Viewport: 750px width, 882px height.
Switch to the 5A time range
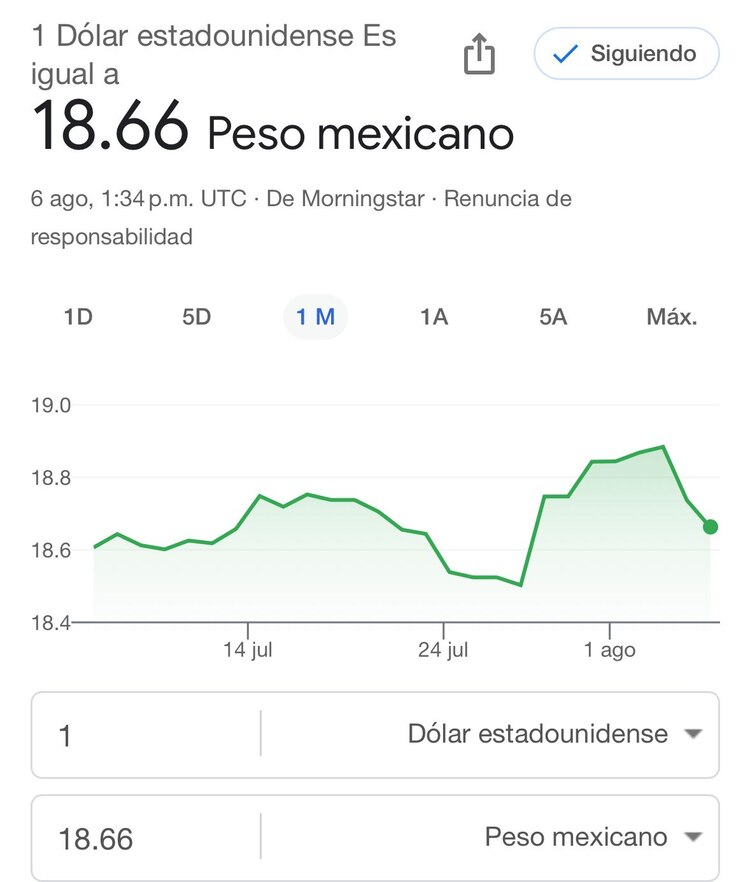click(x=553, y=316)
